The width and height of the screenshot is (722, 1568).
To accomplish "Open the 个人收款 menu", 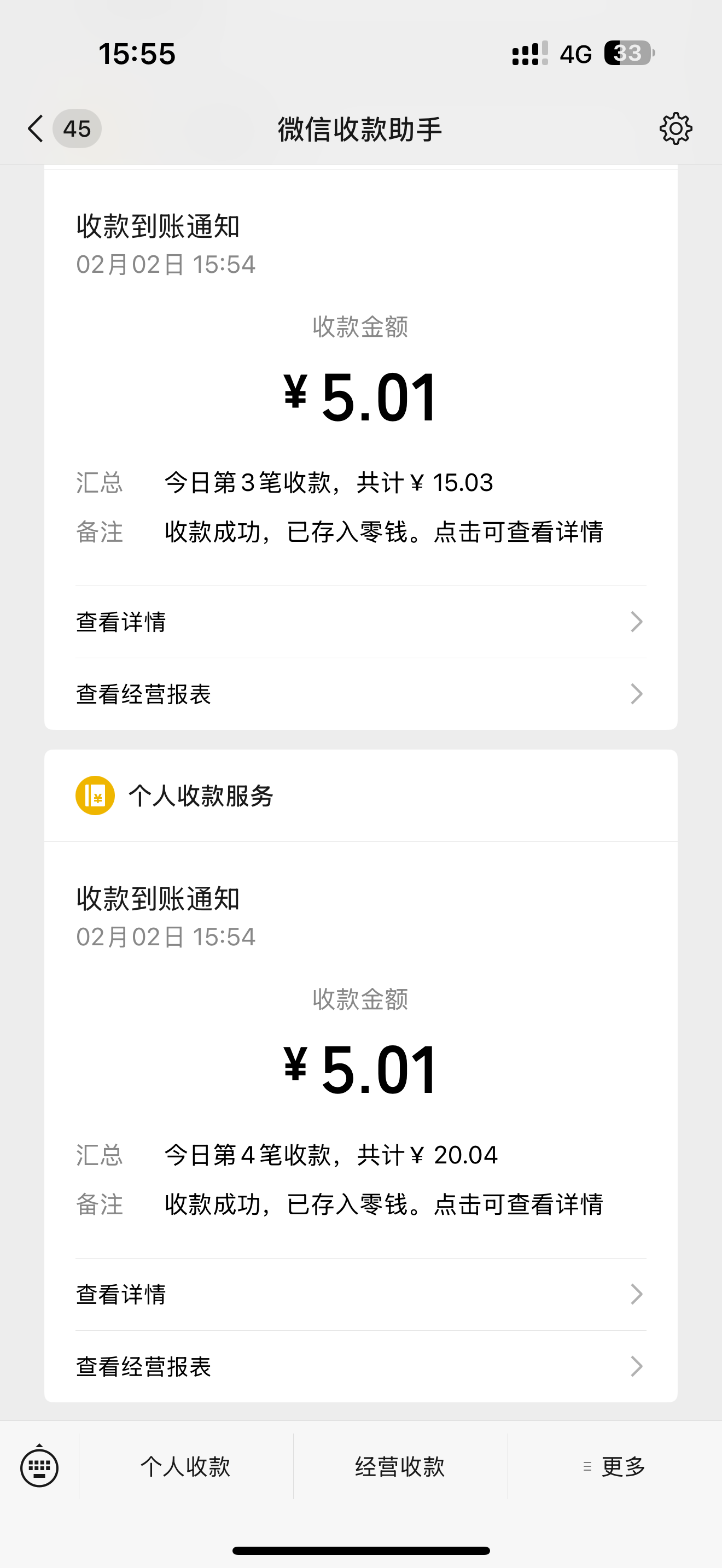I will (185, 1467).
